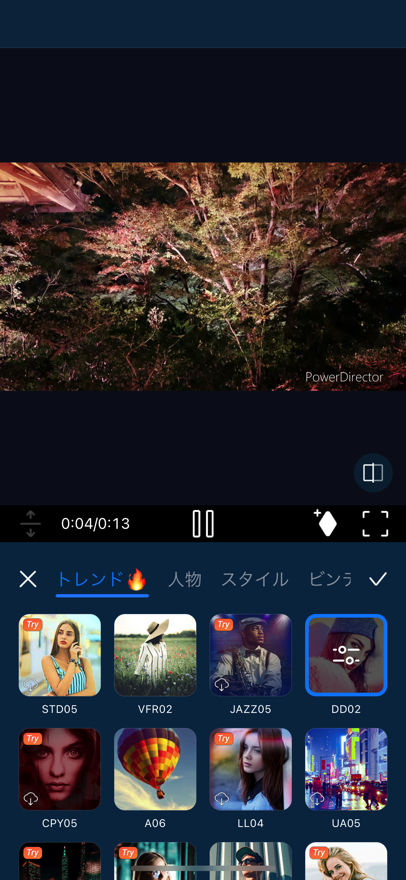Choose the CPY05 filter
Screen dimensions: 406x880
click(x=60, y=769)
